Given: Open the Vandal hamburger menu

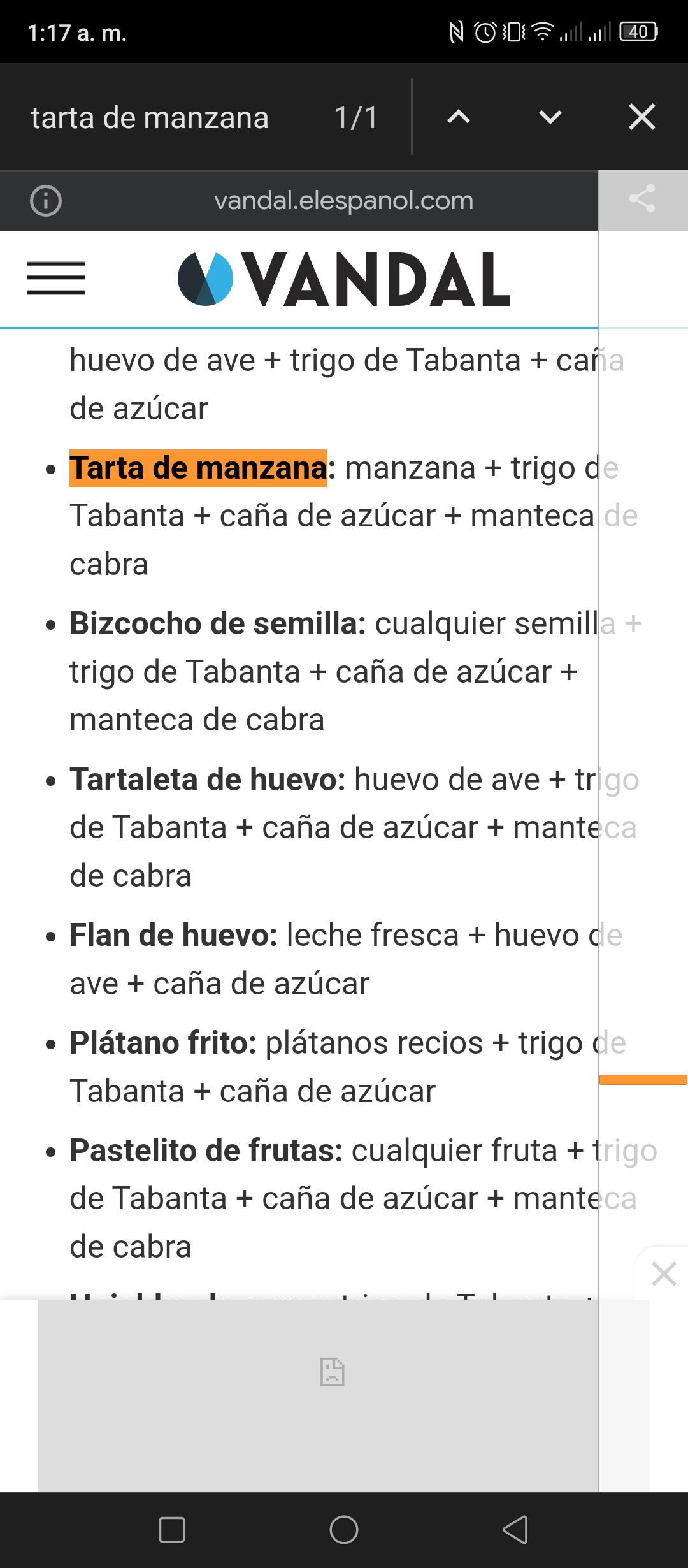Looking at the screenshot, I should pyautogui.click(x=56, y=279).
